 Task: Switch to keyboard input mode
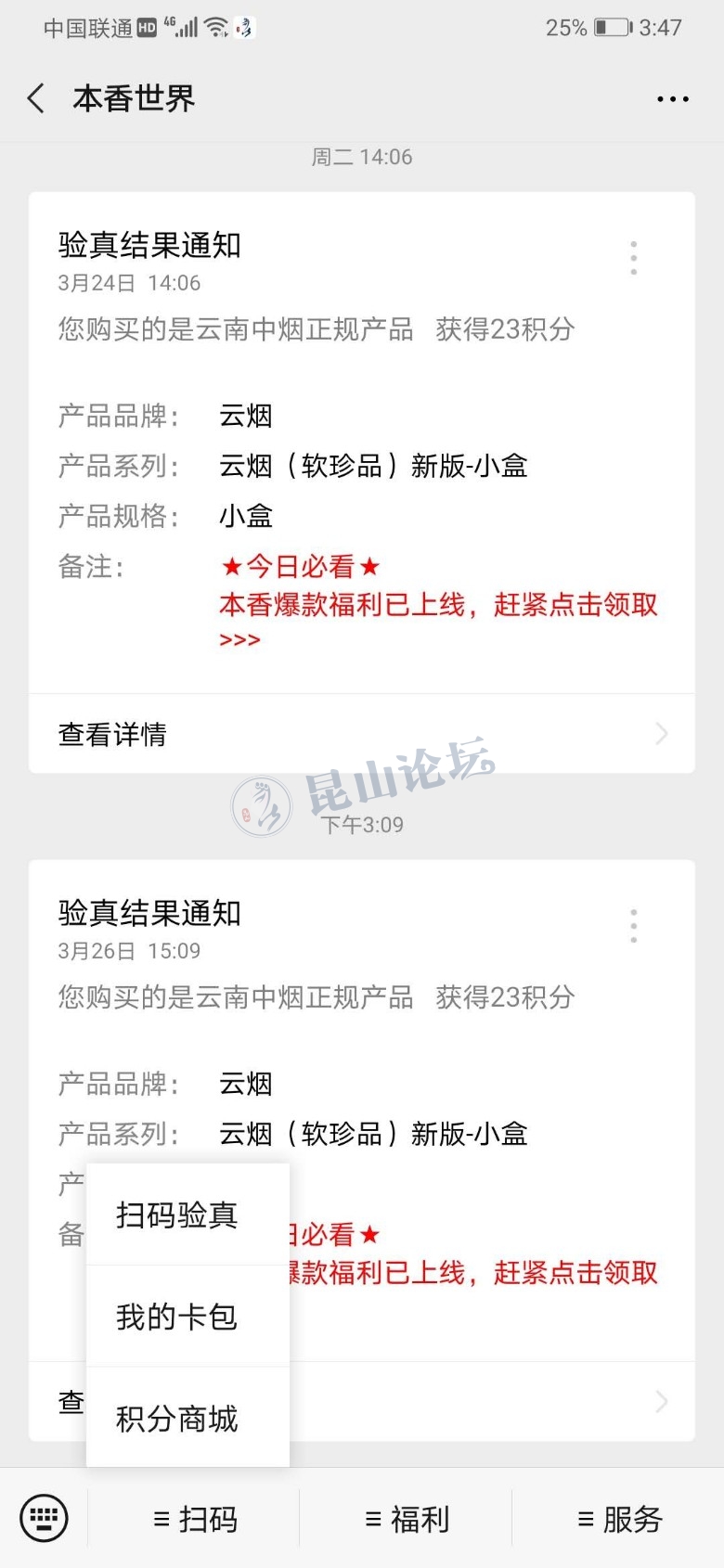coord(44,1518)
